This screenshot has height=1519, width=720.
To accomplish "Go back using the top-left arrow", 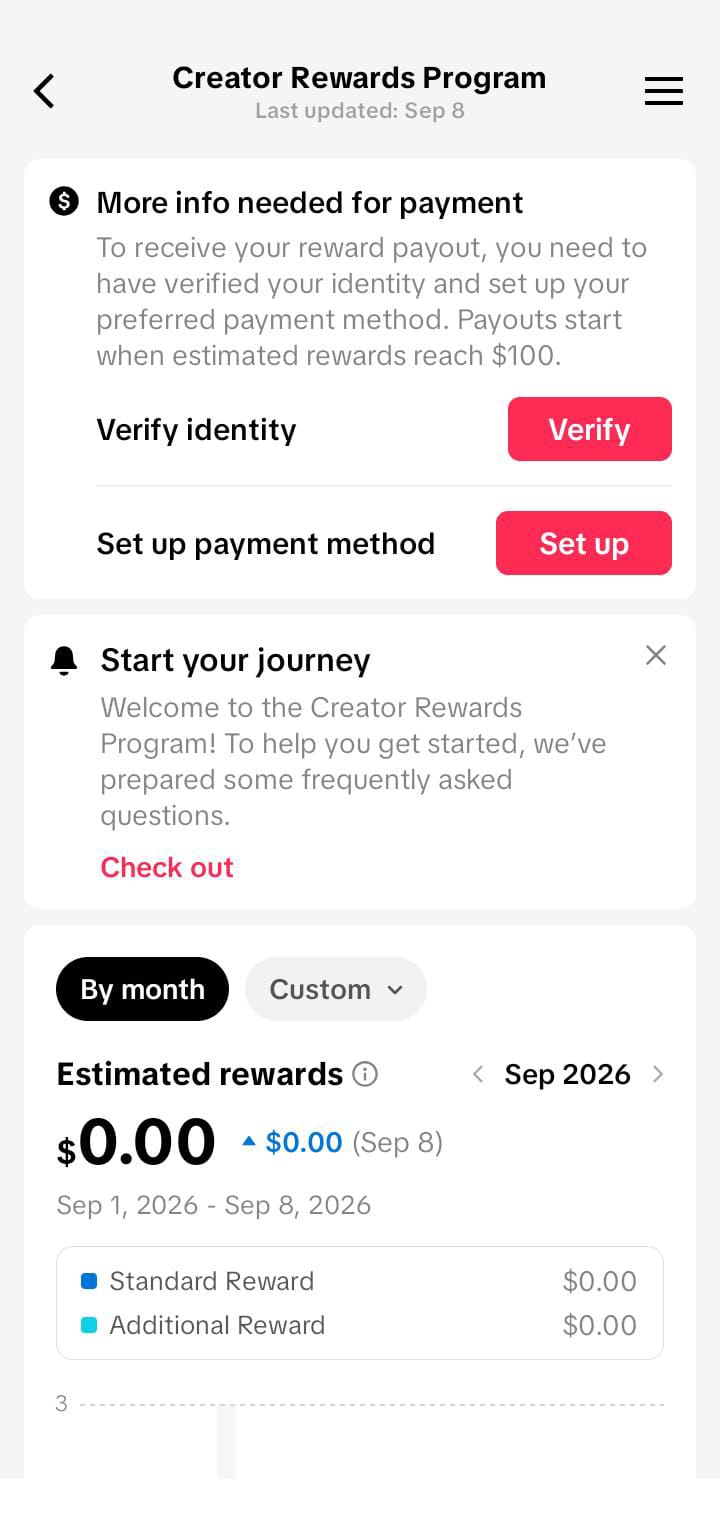I will tap(44, 91).
